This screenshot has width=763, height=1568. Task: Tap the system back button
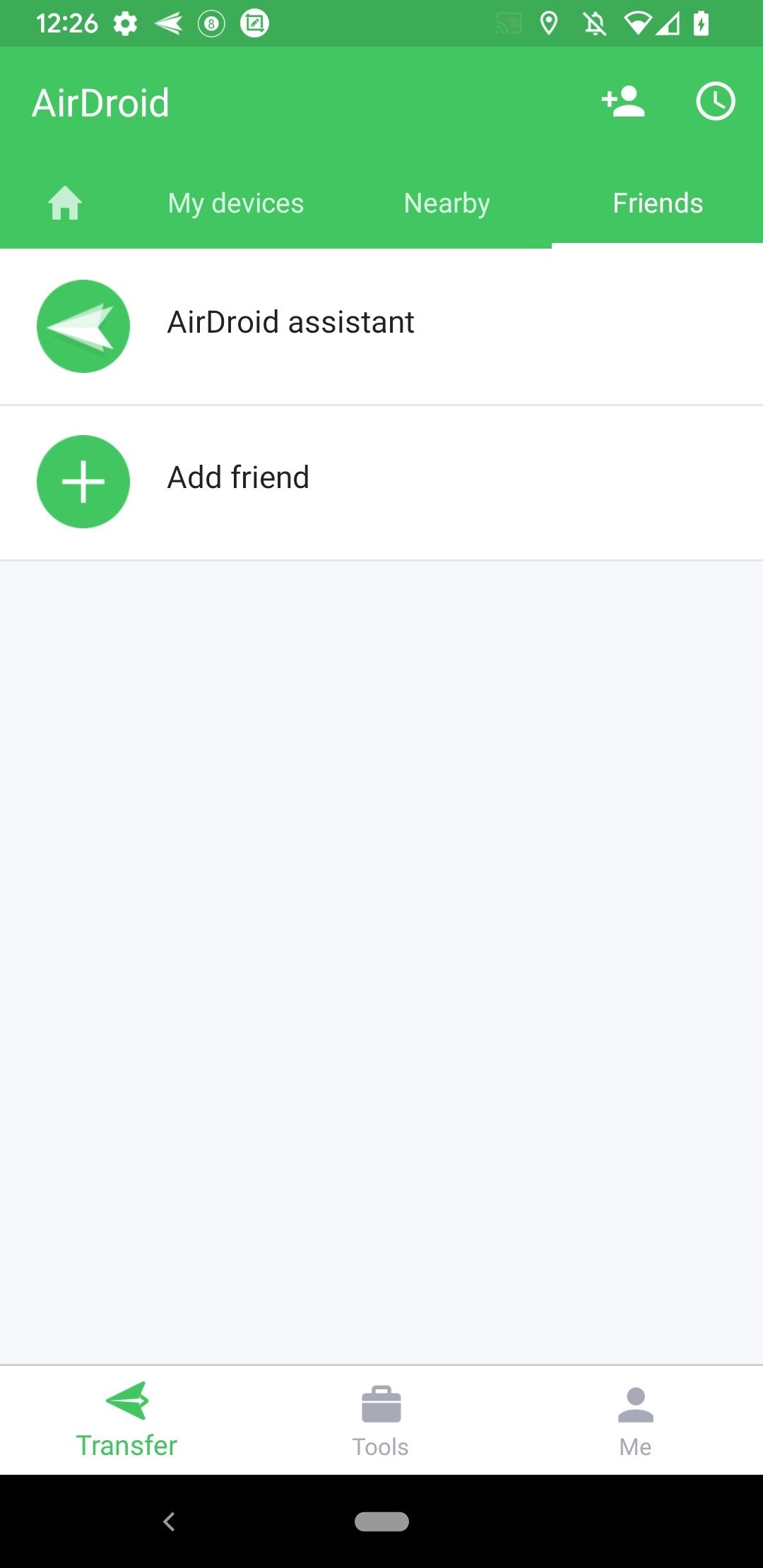pos(169,1521)
